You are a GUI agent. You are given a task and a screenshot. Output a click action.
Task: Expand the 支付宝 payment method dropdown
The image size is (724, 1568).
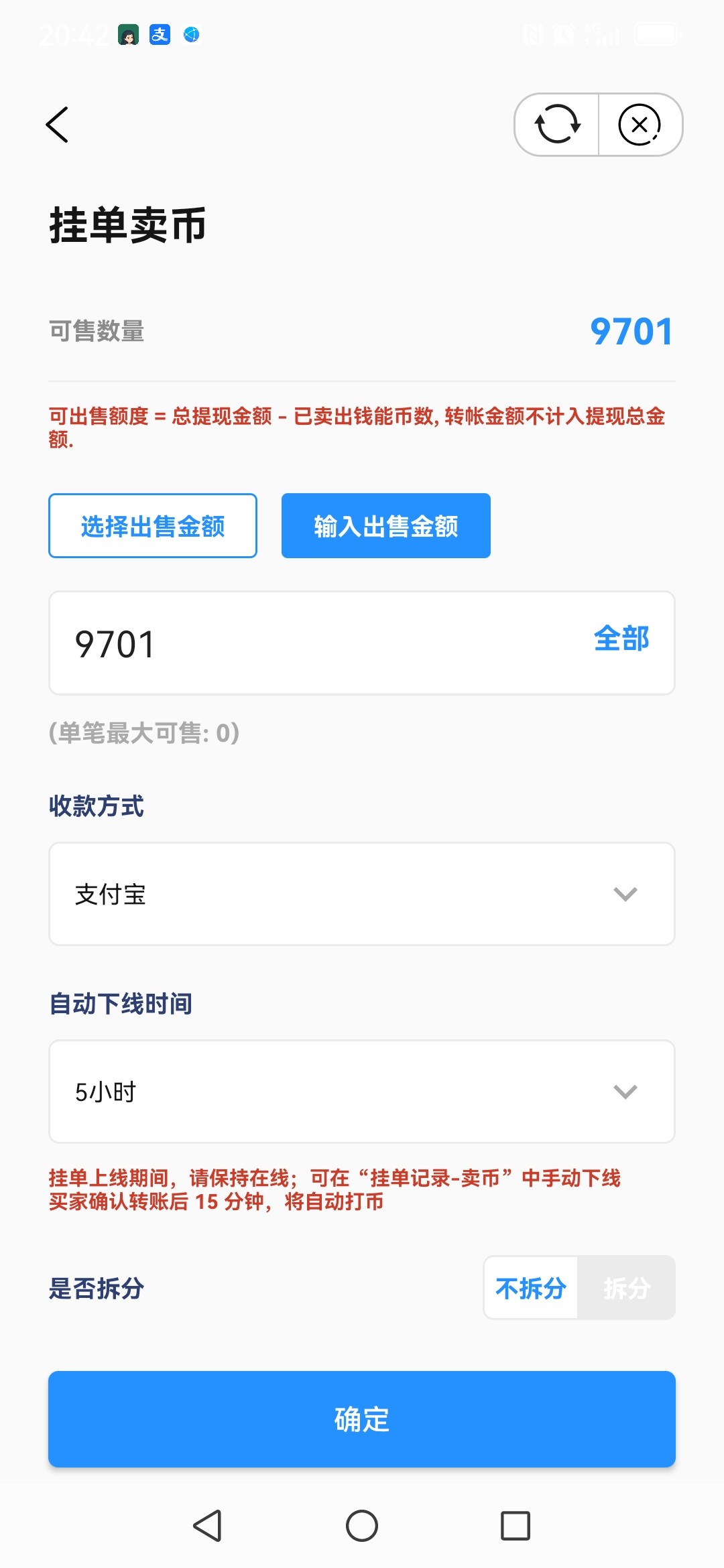point(362,894)
